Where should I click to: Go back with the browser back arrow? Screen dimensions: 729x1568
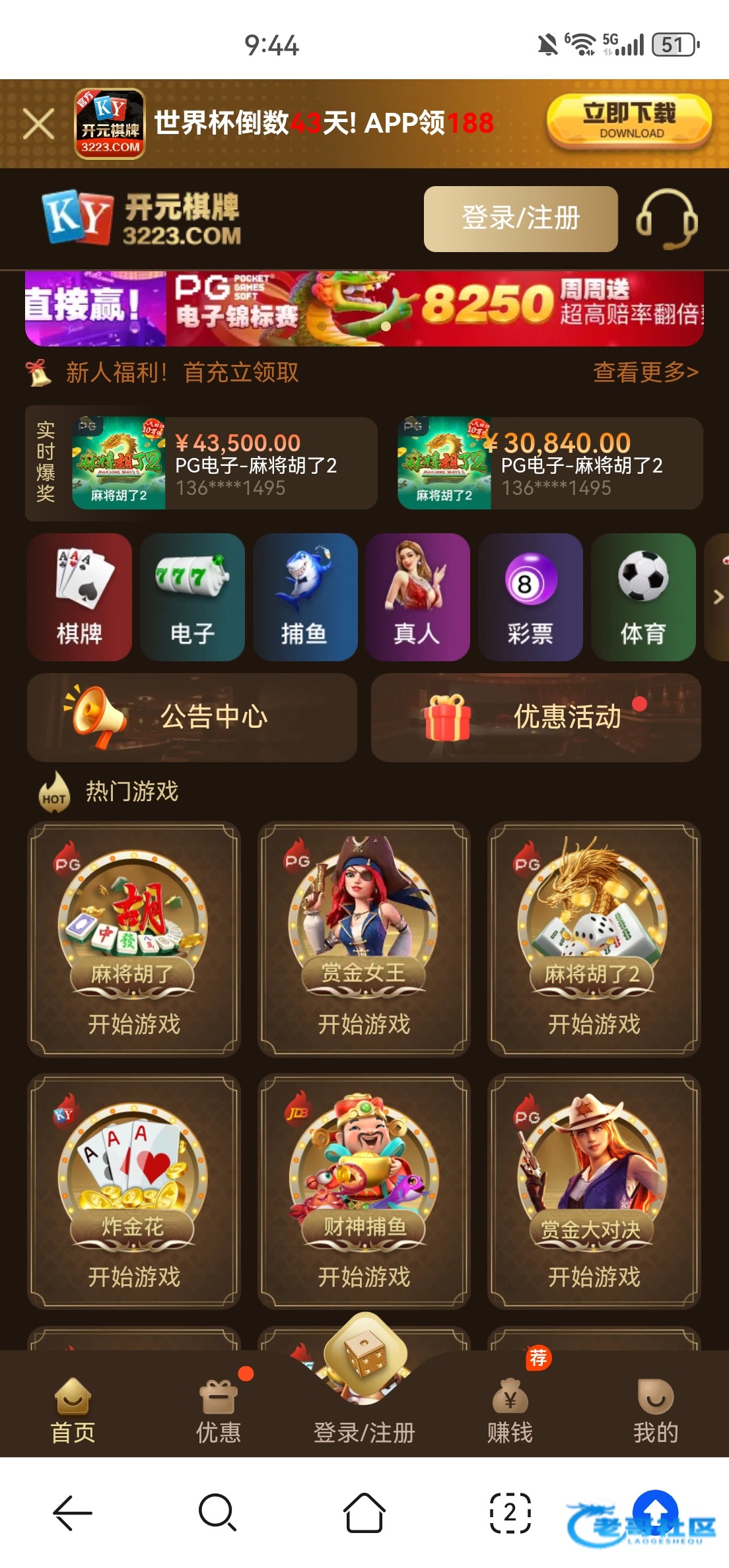pyautogui.click(x=73, y=1513)
